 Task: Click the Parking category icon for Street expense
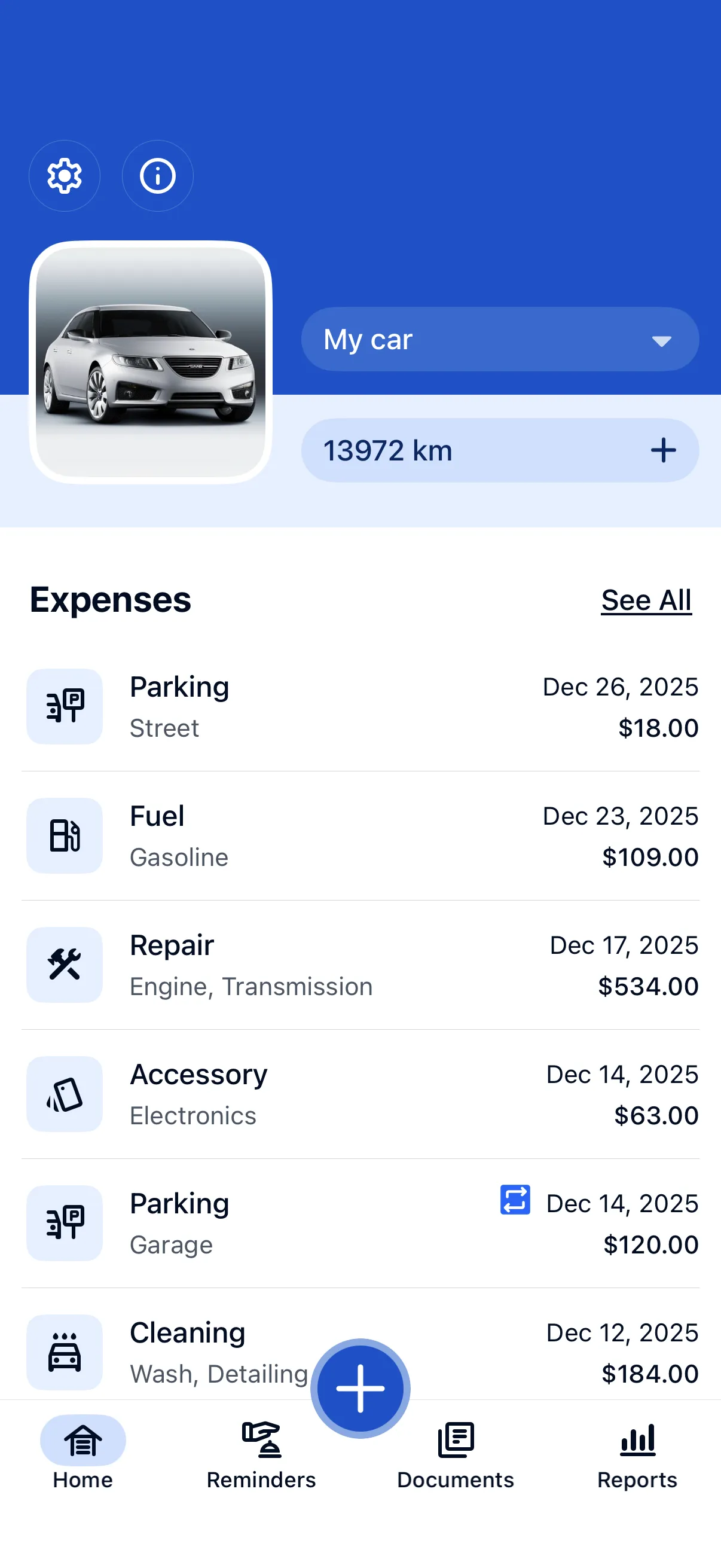[65, 706]
